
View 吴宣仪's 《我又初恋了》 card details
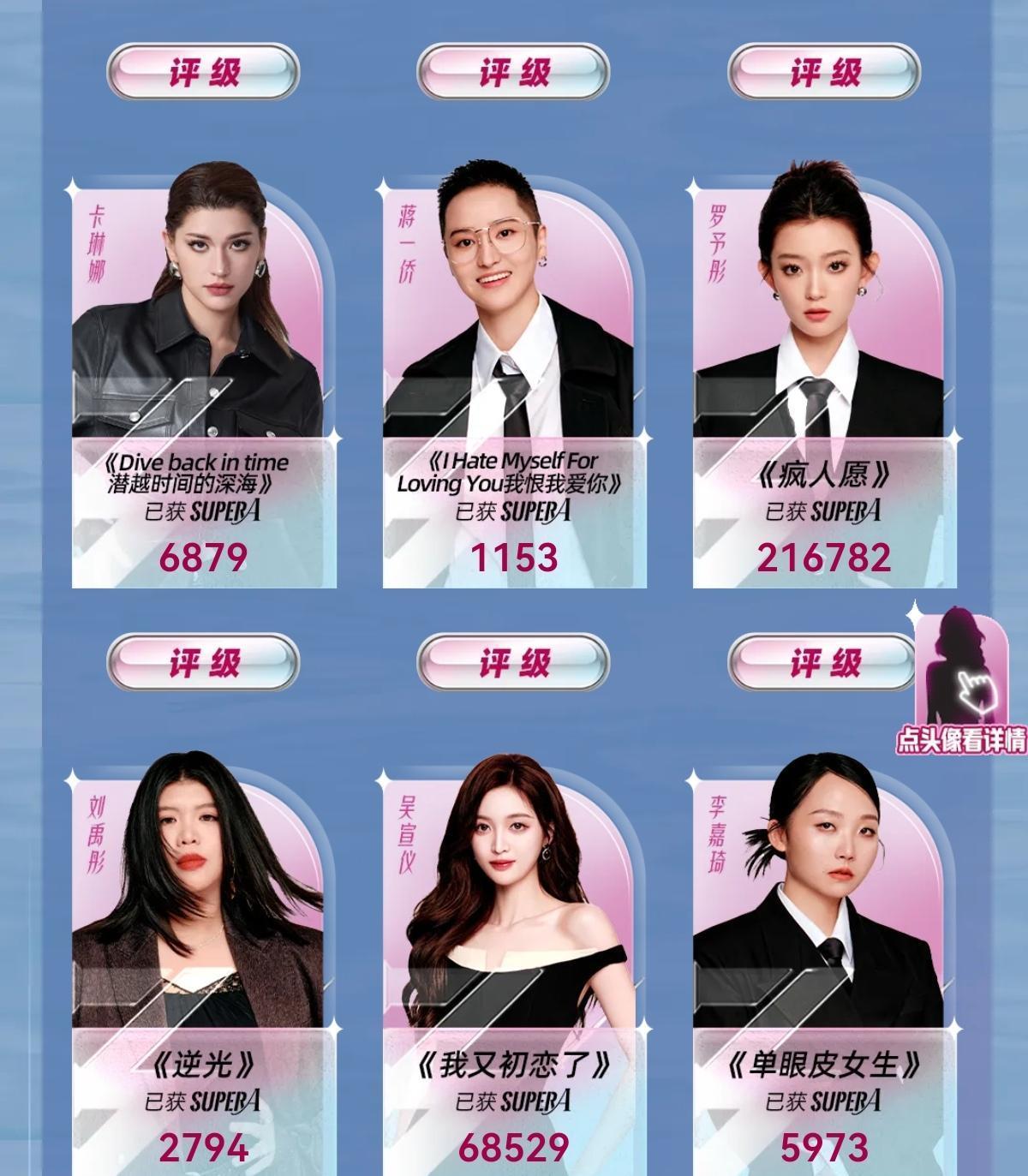point(513,899)
